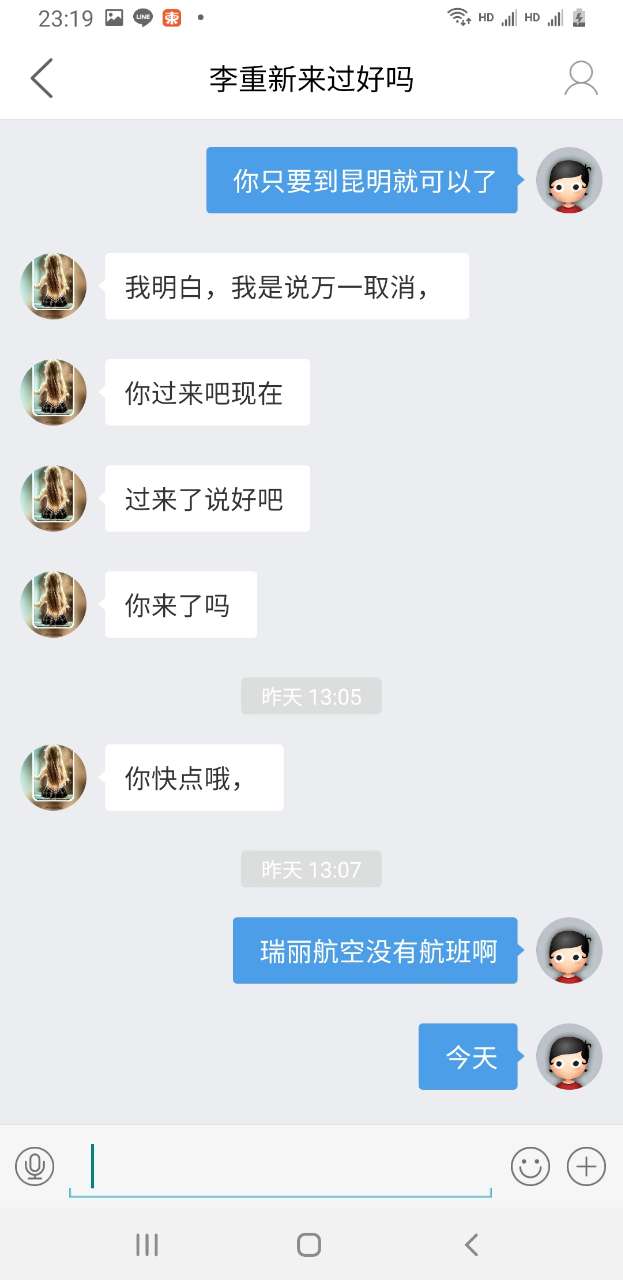This screenshot has width=623, height=1280.
Task: Open the emoji picker
Action: point(530,1166)
